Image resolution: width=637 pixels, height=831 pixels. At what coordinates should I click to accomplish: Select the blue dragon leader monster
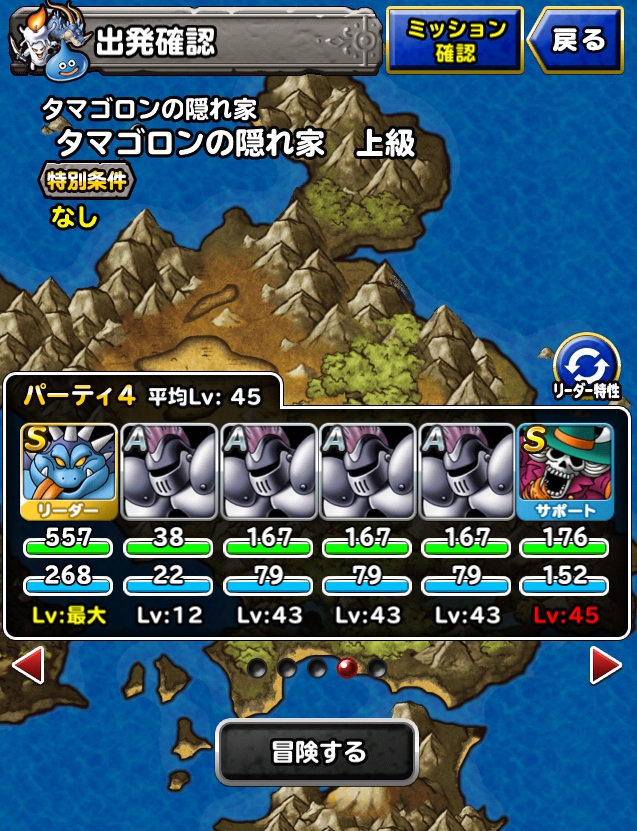pos(68,470)
